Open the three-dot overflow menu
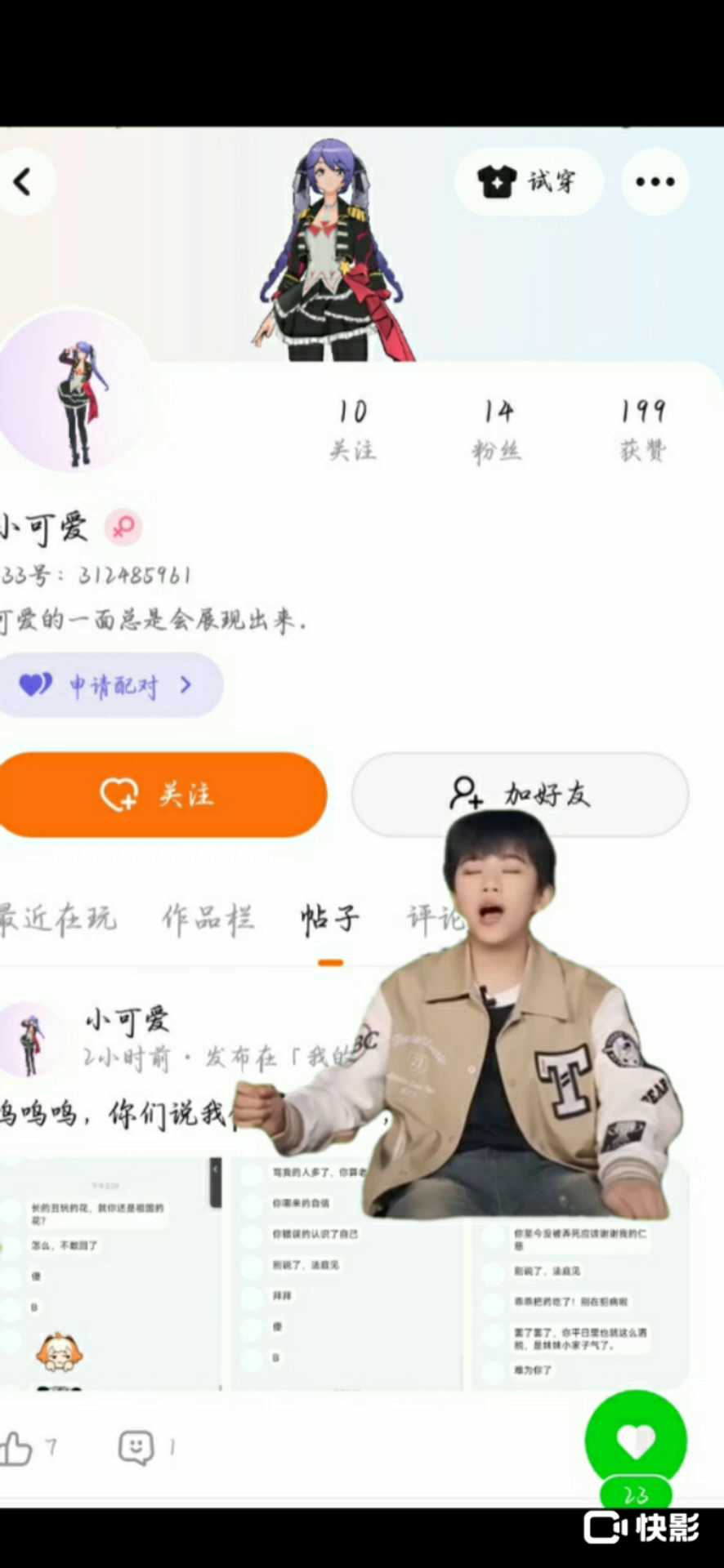724x1568 pixels. point(655,181)
